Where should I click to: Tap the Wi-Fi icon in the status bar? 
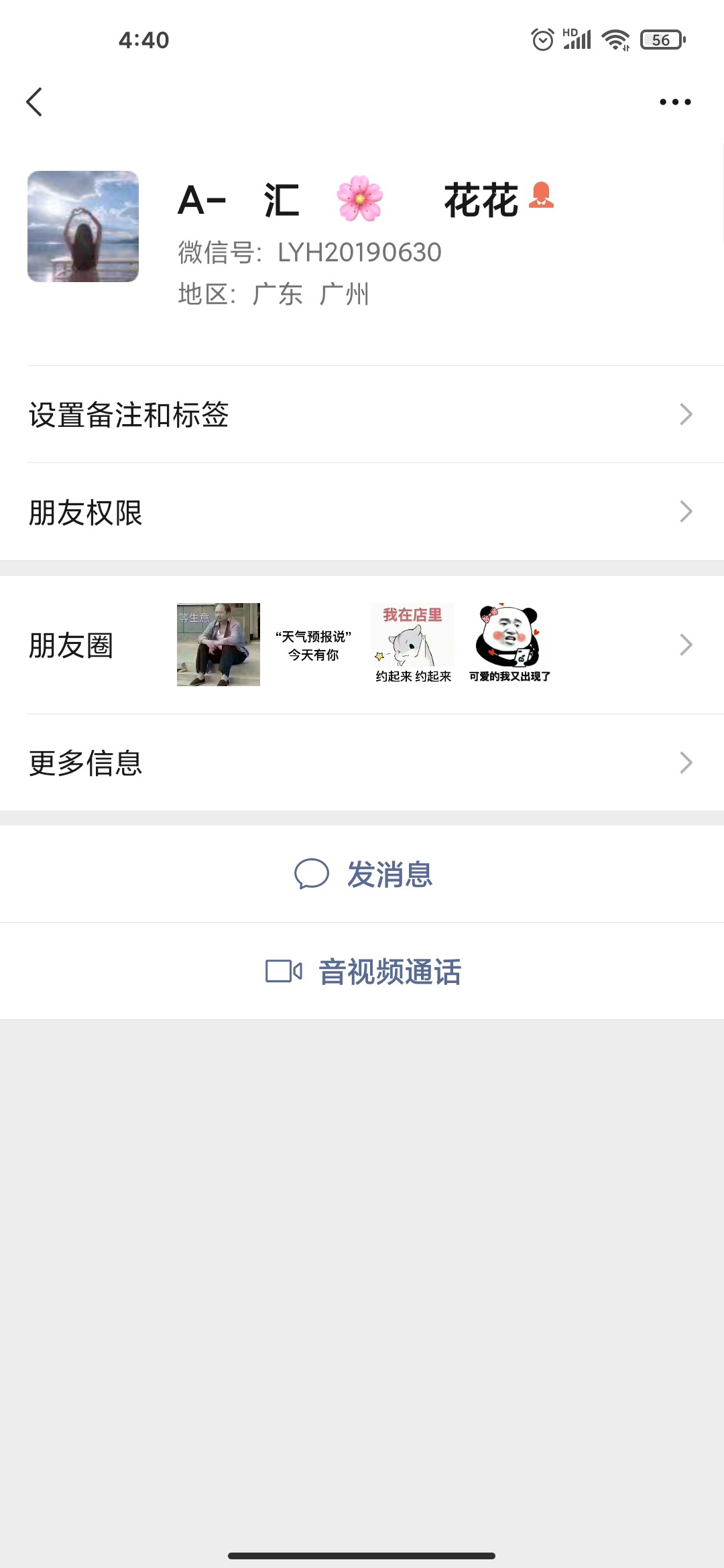tap(615, 42)
